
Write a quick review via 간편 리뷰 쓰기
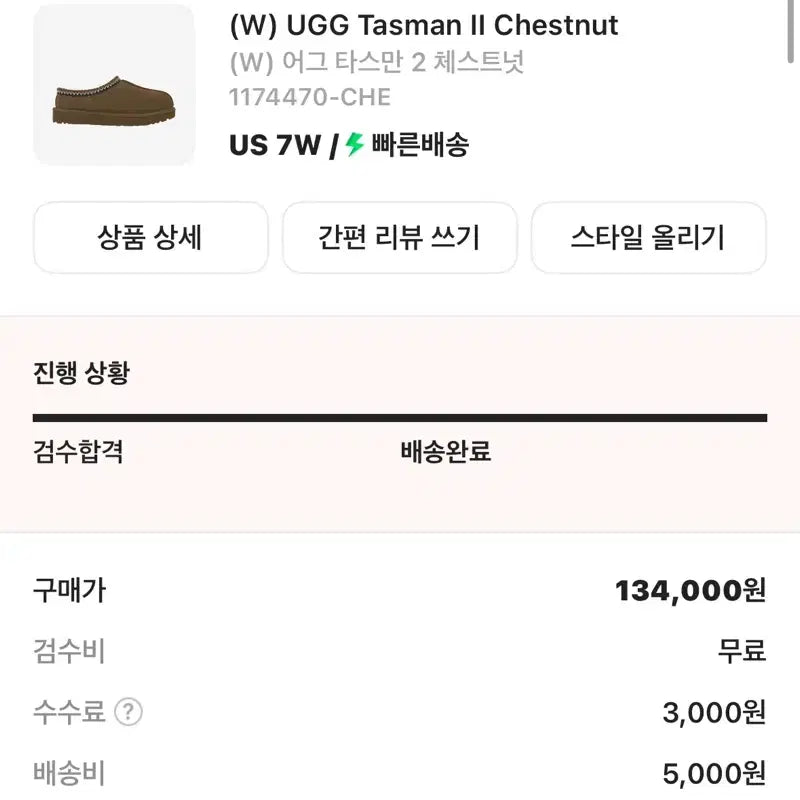coord(399,238)
